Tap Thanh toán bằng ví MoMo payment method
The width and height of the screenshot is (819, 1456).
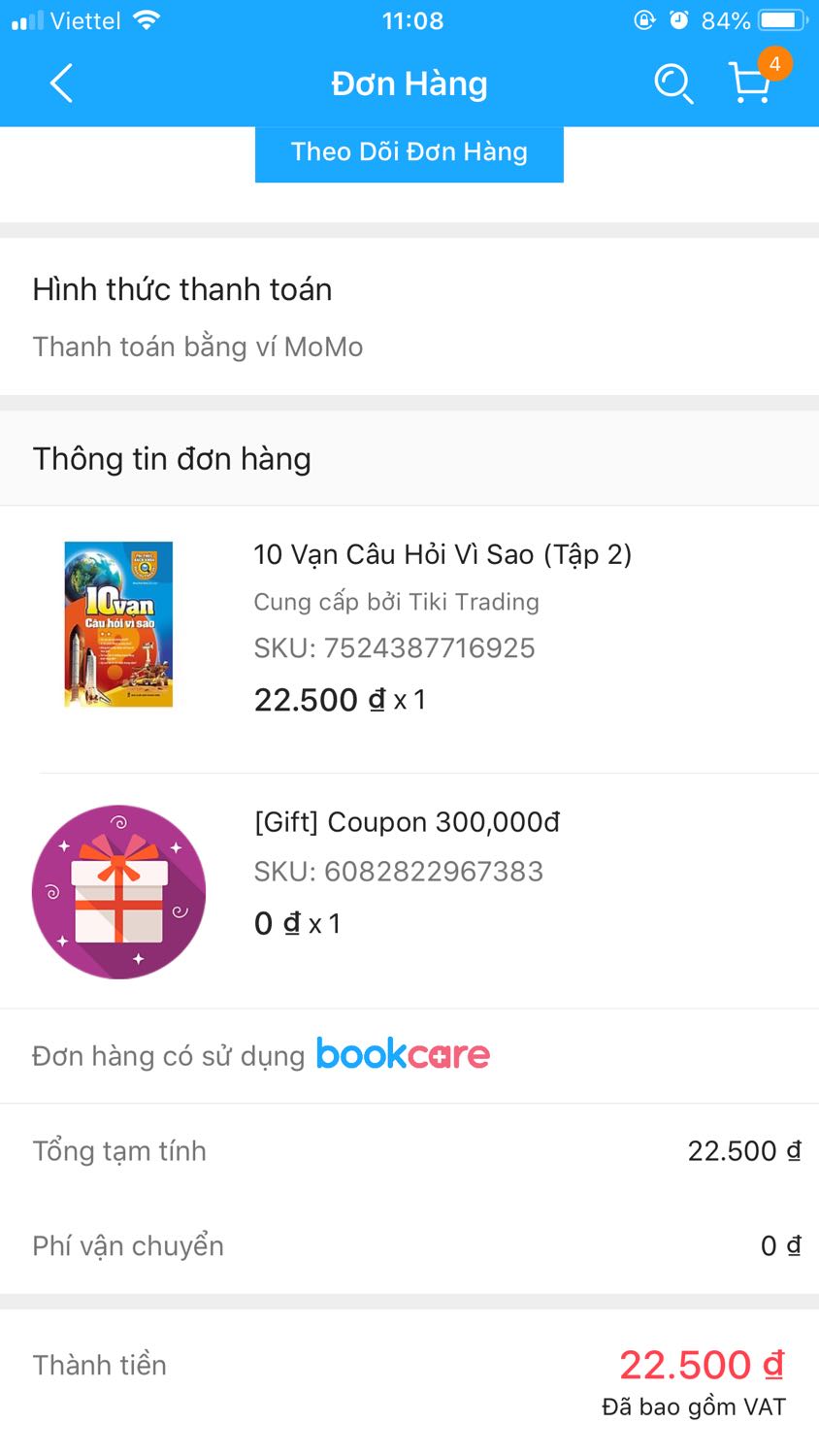pyautogui.click(x=198, y=347)
